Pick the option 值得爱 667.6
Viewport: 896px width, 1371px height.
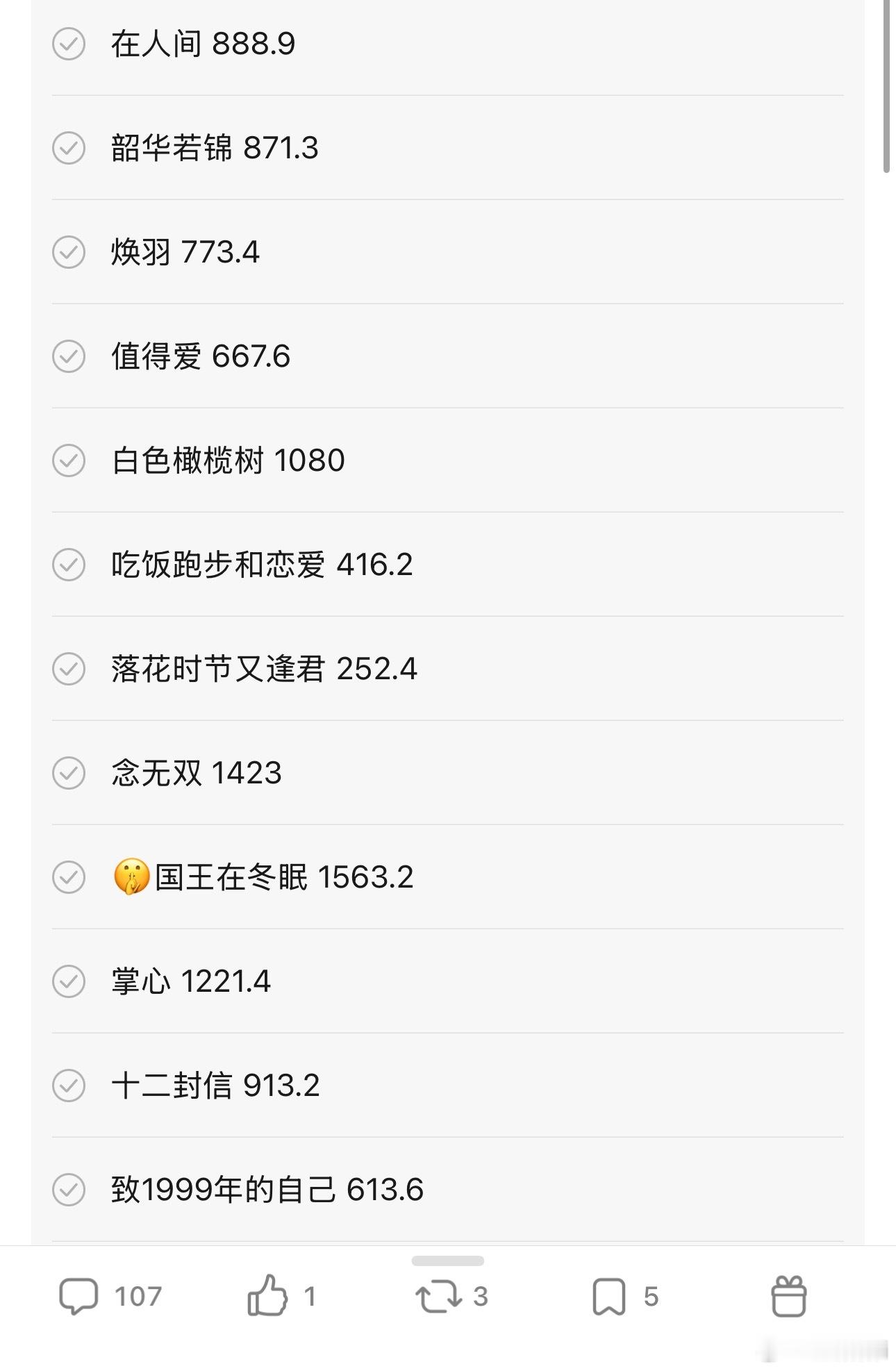(x=448, y=356)
